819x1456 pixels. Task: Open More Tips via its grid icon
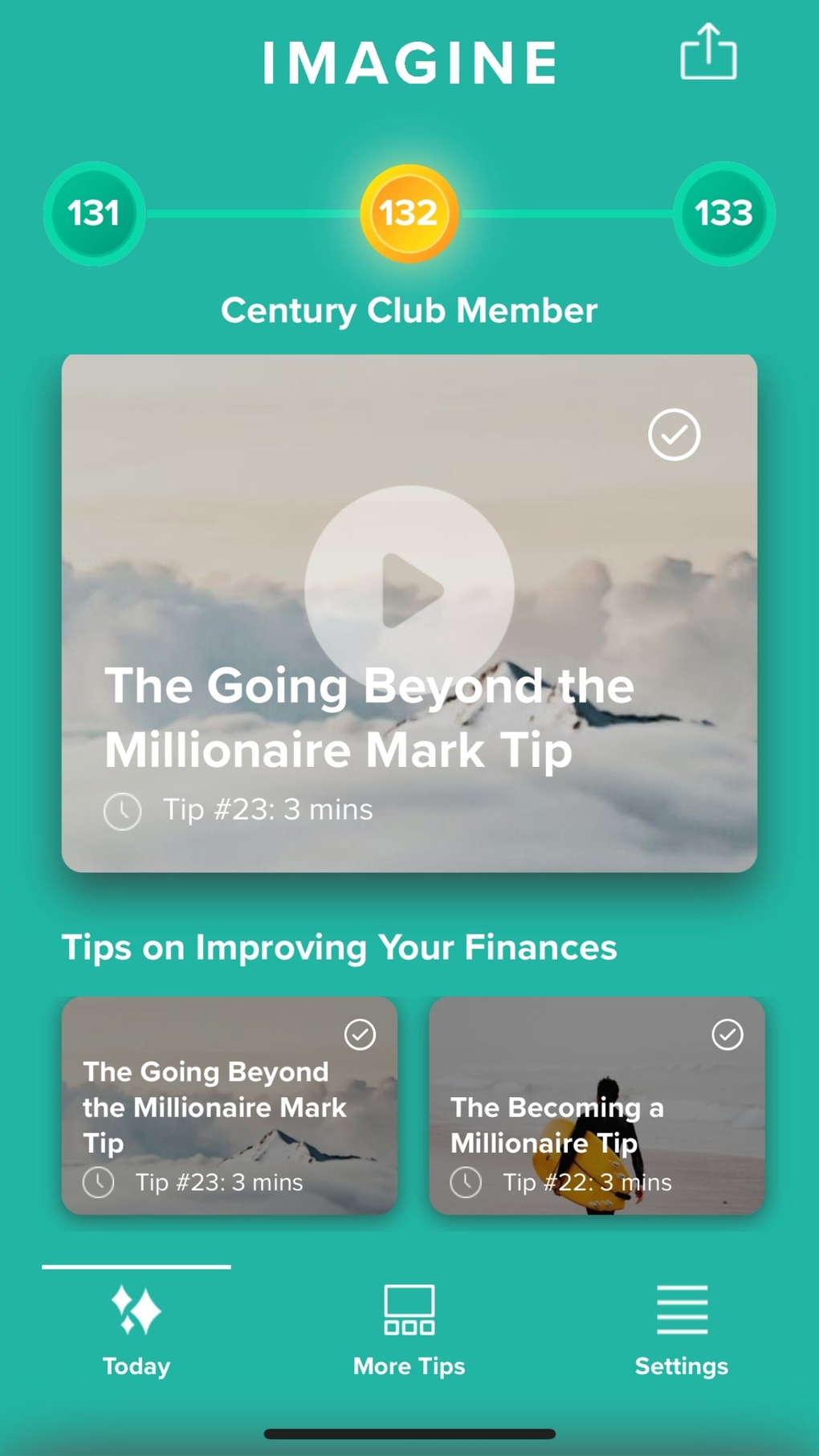409,1310
